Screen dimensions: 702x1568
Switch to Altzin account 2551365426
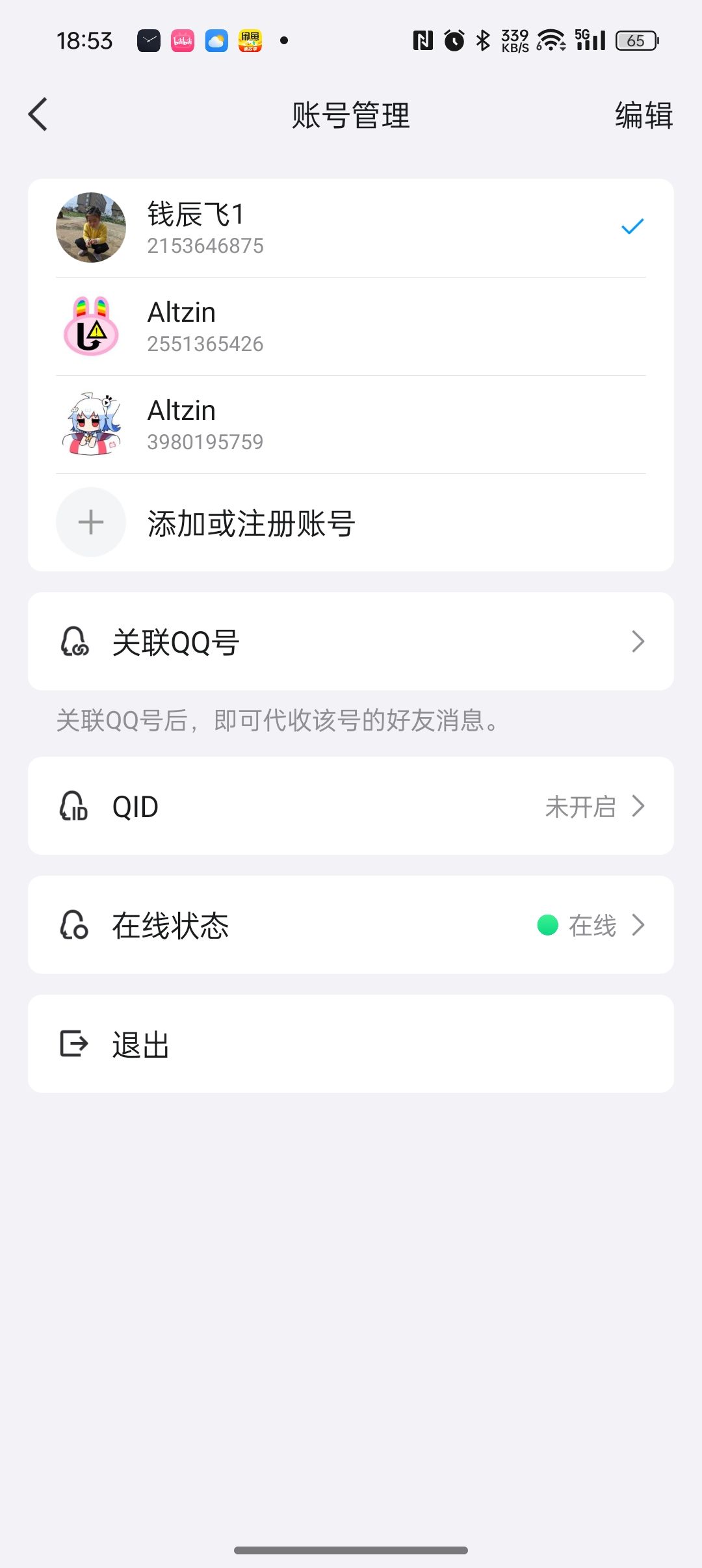(350, 326)
